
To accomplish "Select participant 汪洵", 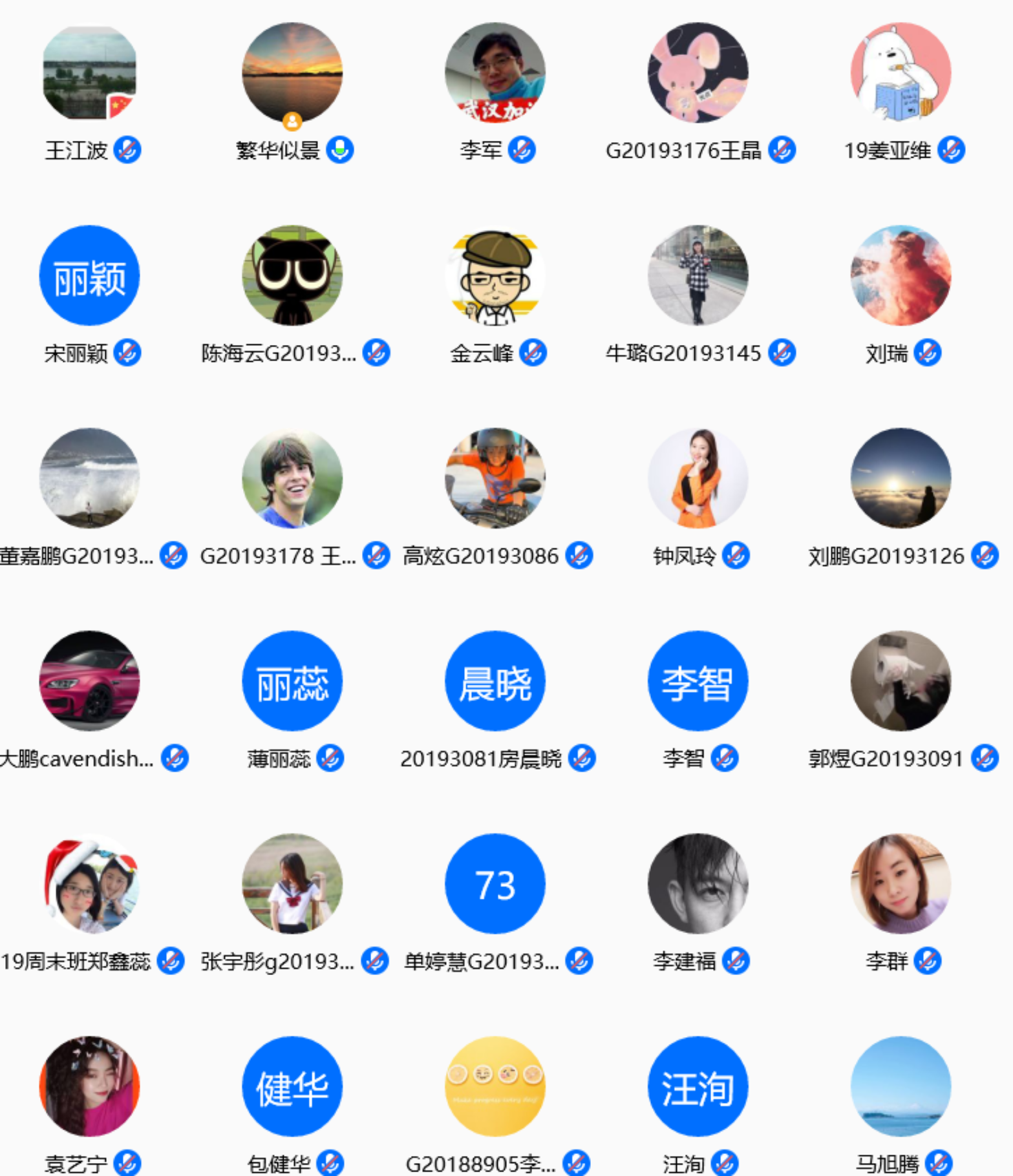I will 698,1087.
